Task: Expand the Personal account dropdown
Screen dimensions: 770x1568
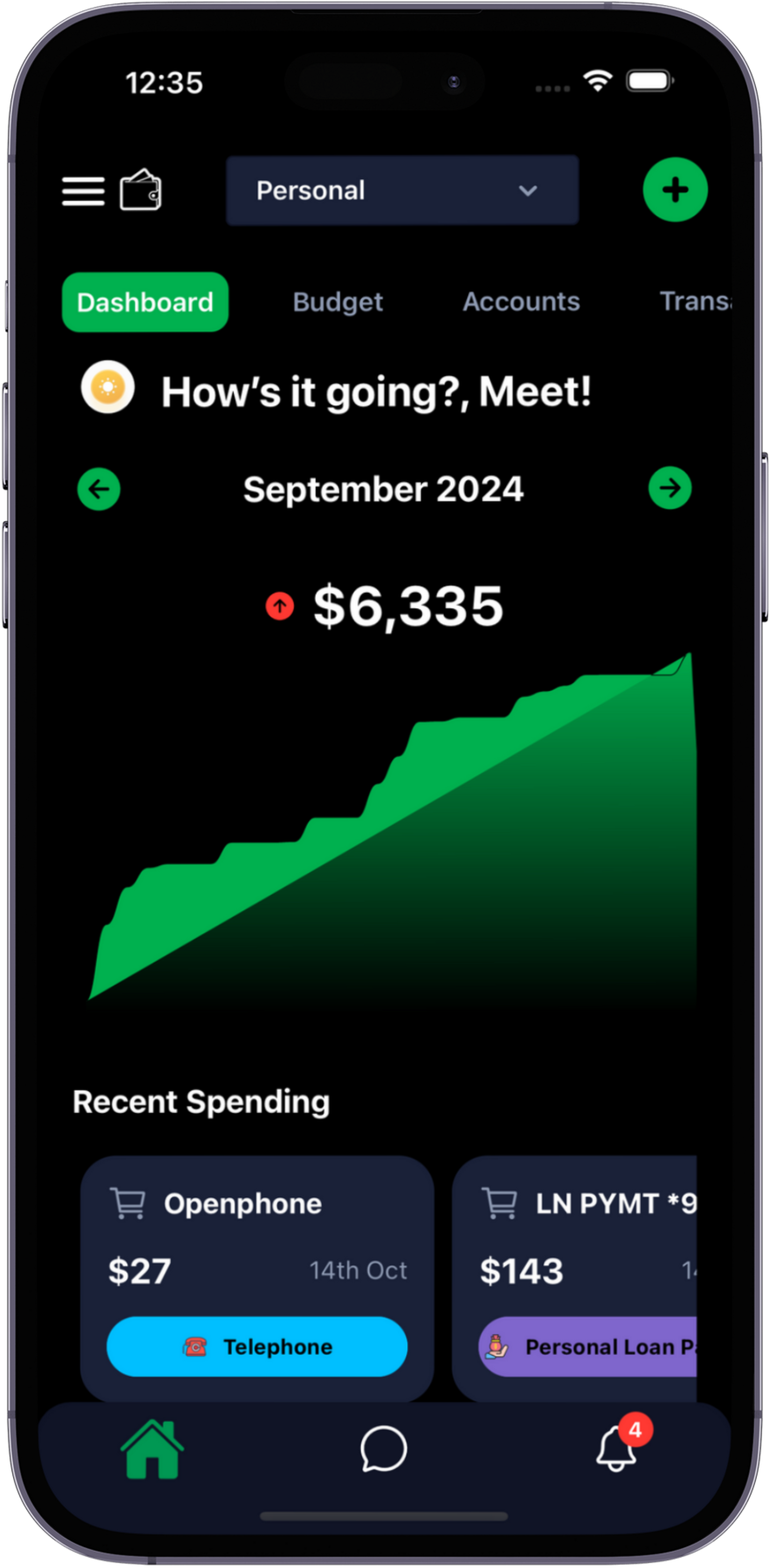Action: [x=401, y=191]
